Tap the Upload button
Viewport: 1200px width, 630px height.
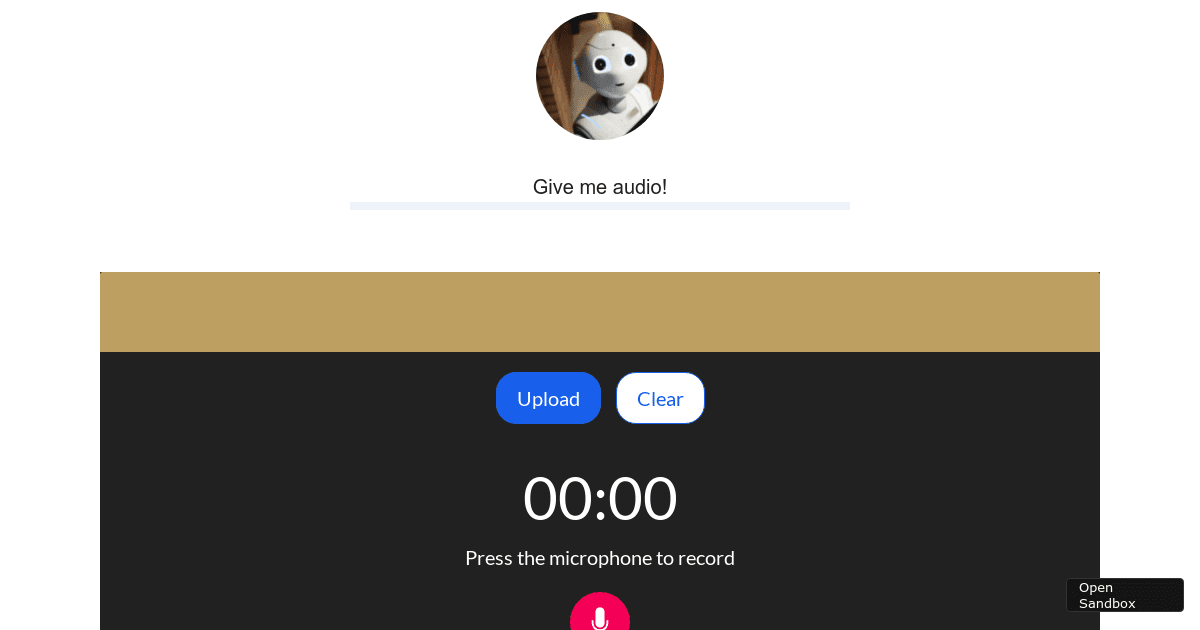pyautogui.click(x=548, y=398)
